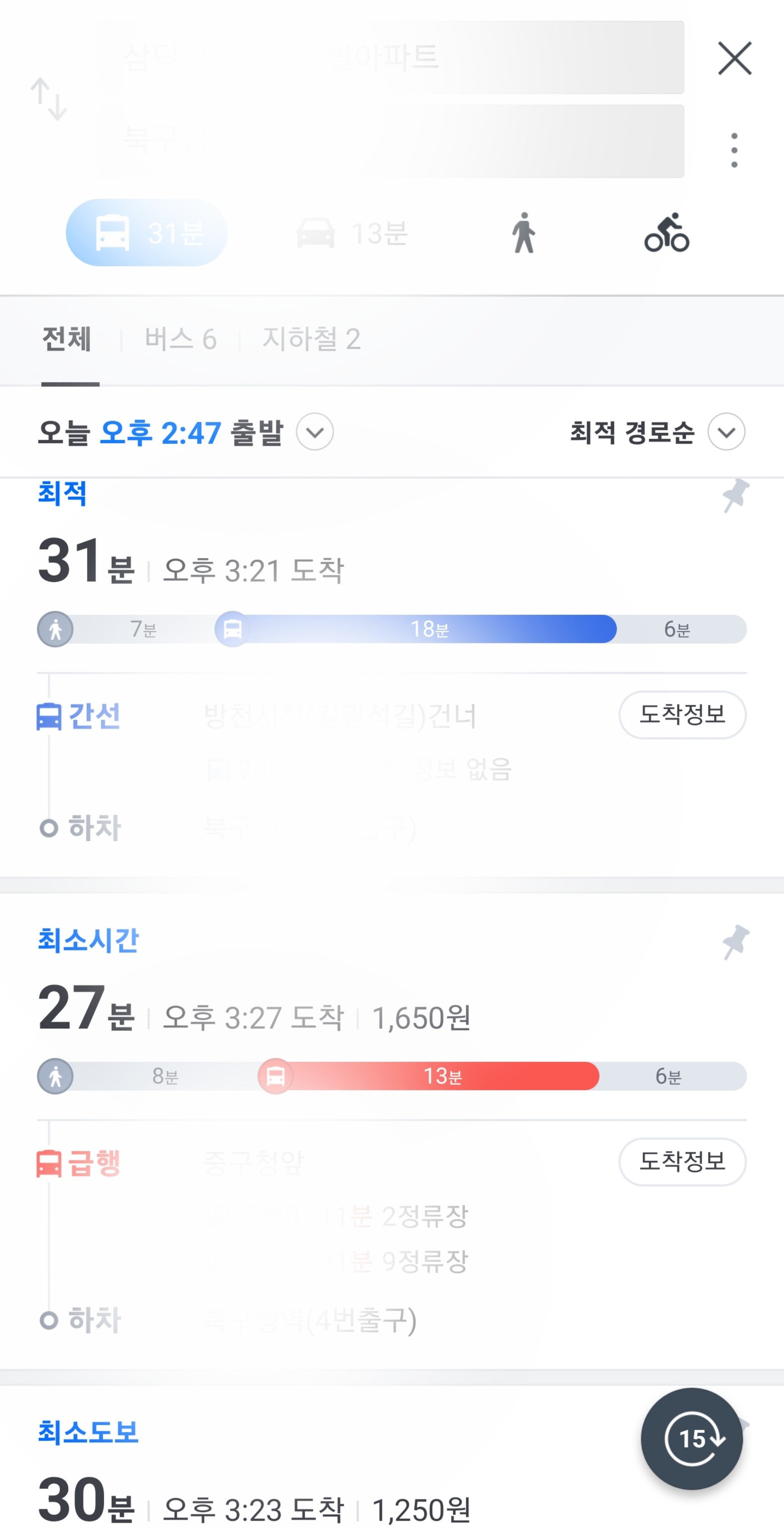This screenshot has height=1529, width=784.
Task: Edit the destination field
Action: pyautogui.click(x=391, y=141)
